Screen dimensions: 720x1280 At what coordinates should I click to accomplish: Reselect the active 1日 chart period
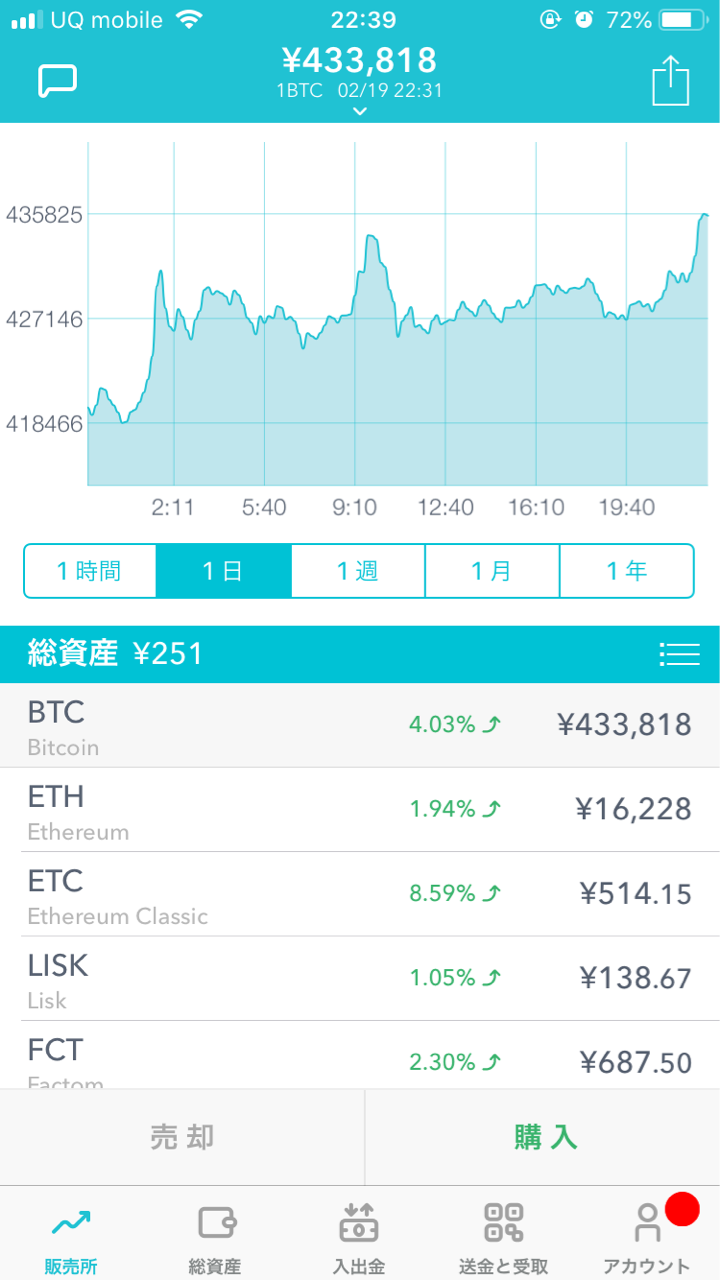(223, 571)
